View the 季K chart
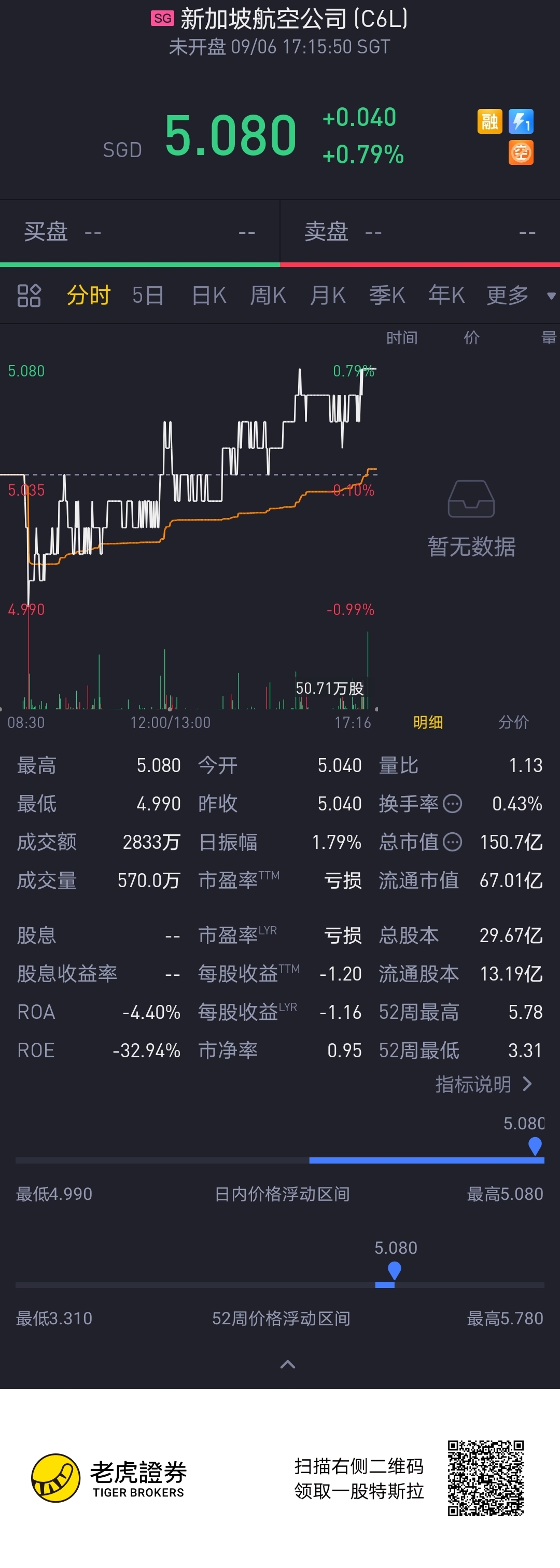 [387, 296]
